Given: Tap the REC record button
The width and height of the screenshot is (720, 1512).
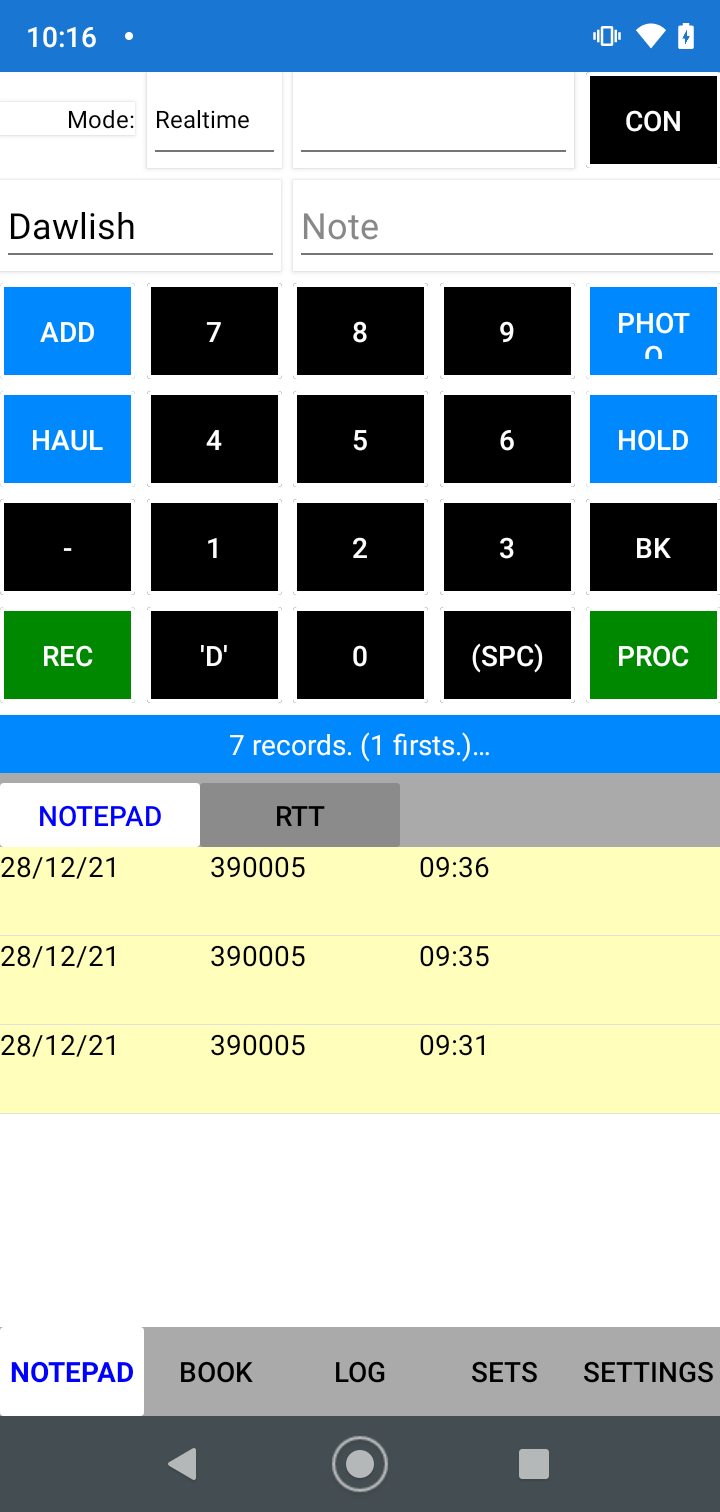Looking at the screenshot, I should click(x=66, y=655).
